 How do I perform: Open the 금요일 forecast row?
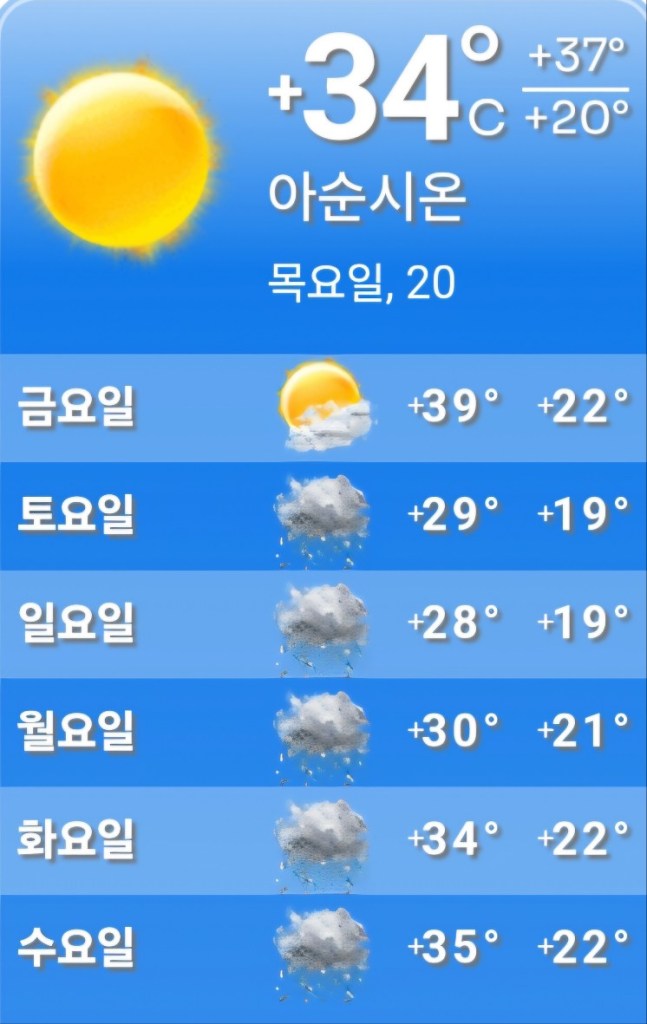tap(323, 408)
